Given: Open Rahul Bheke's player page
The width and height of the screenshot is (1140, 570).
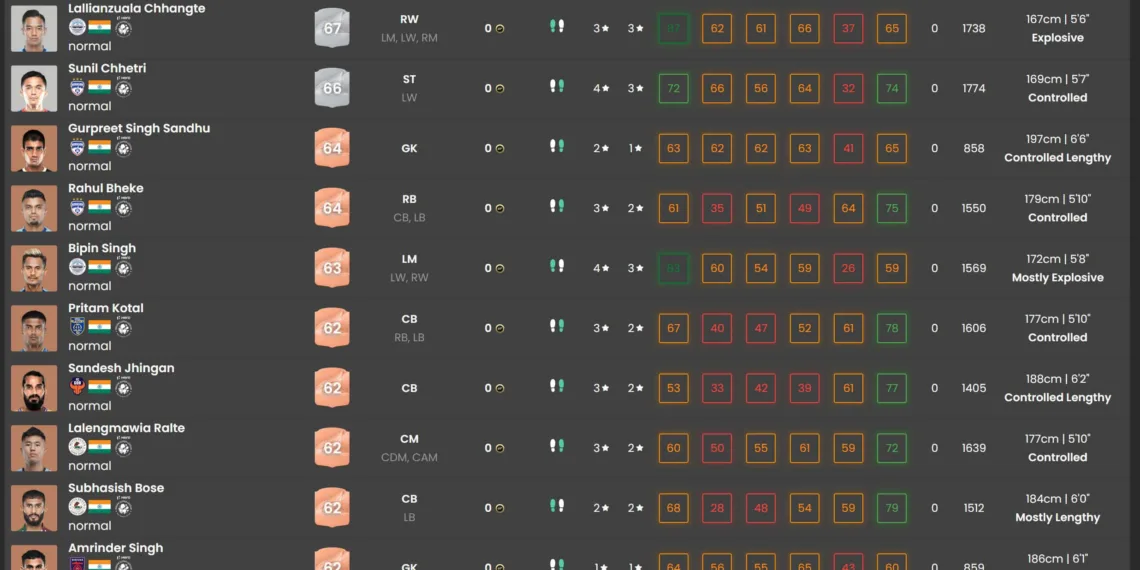Looking at the screenshot, I should pos(105,188).
